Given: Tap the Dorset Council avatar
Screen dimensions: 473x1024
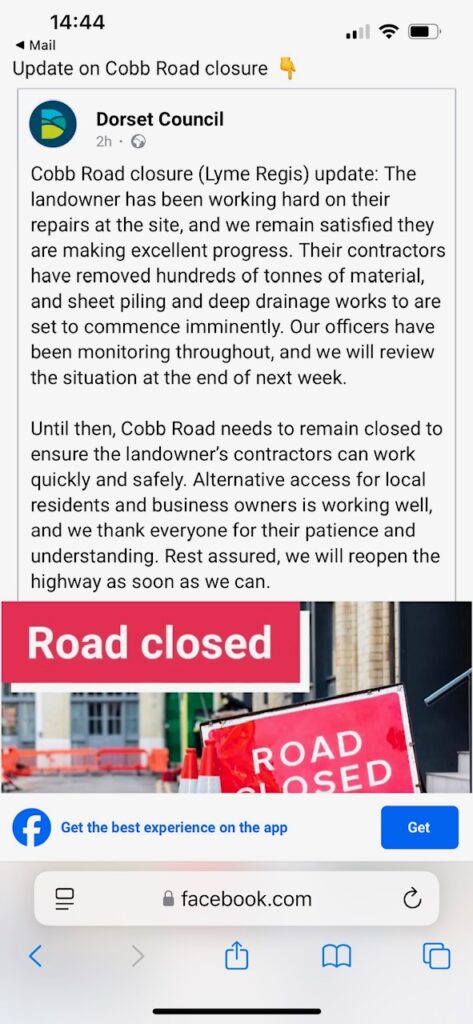Looking at the screenshot, I should [x=53, y=123].
